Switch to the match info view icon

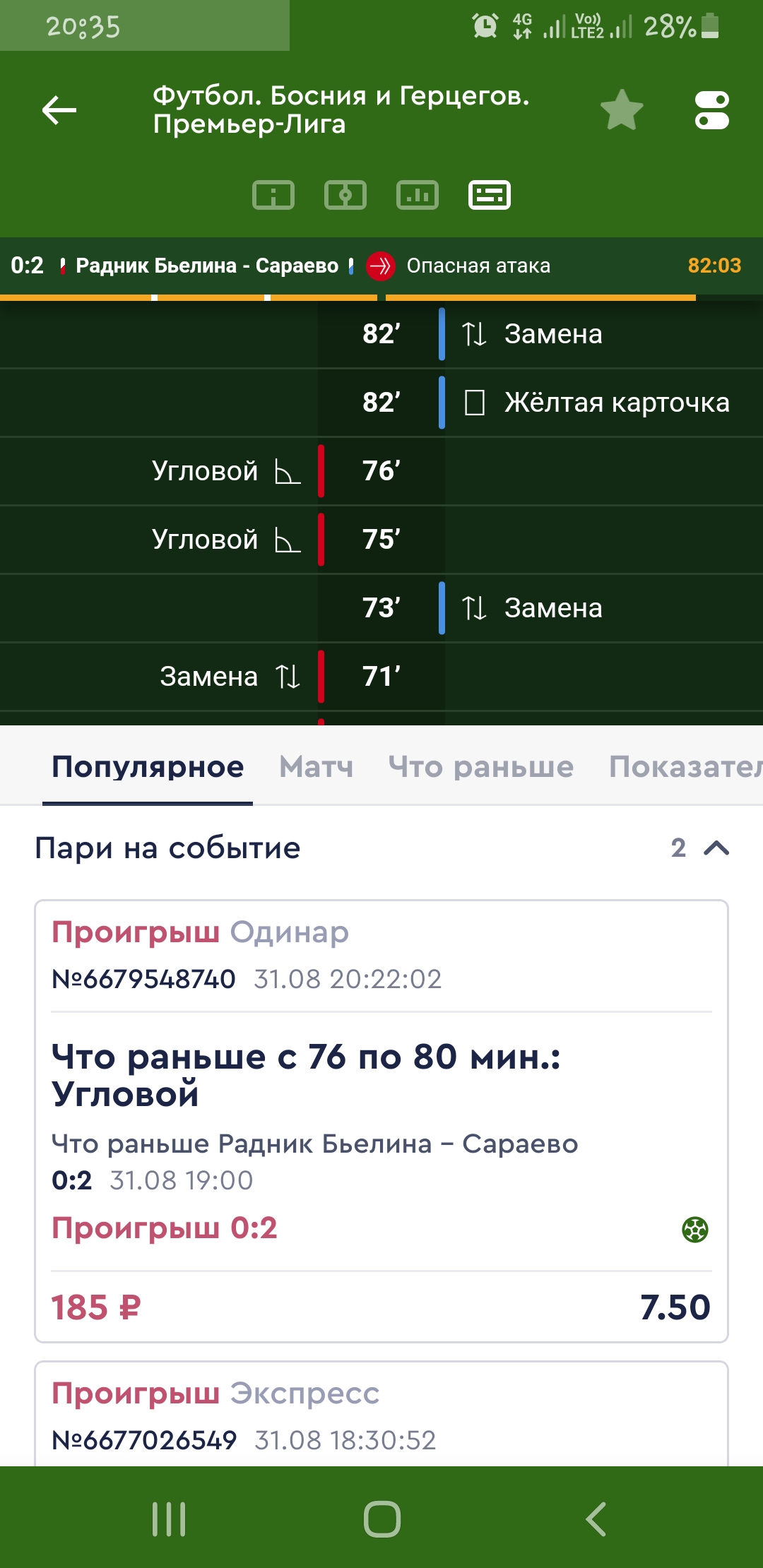tap(273, 195)
